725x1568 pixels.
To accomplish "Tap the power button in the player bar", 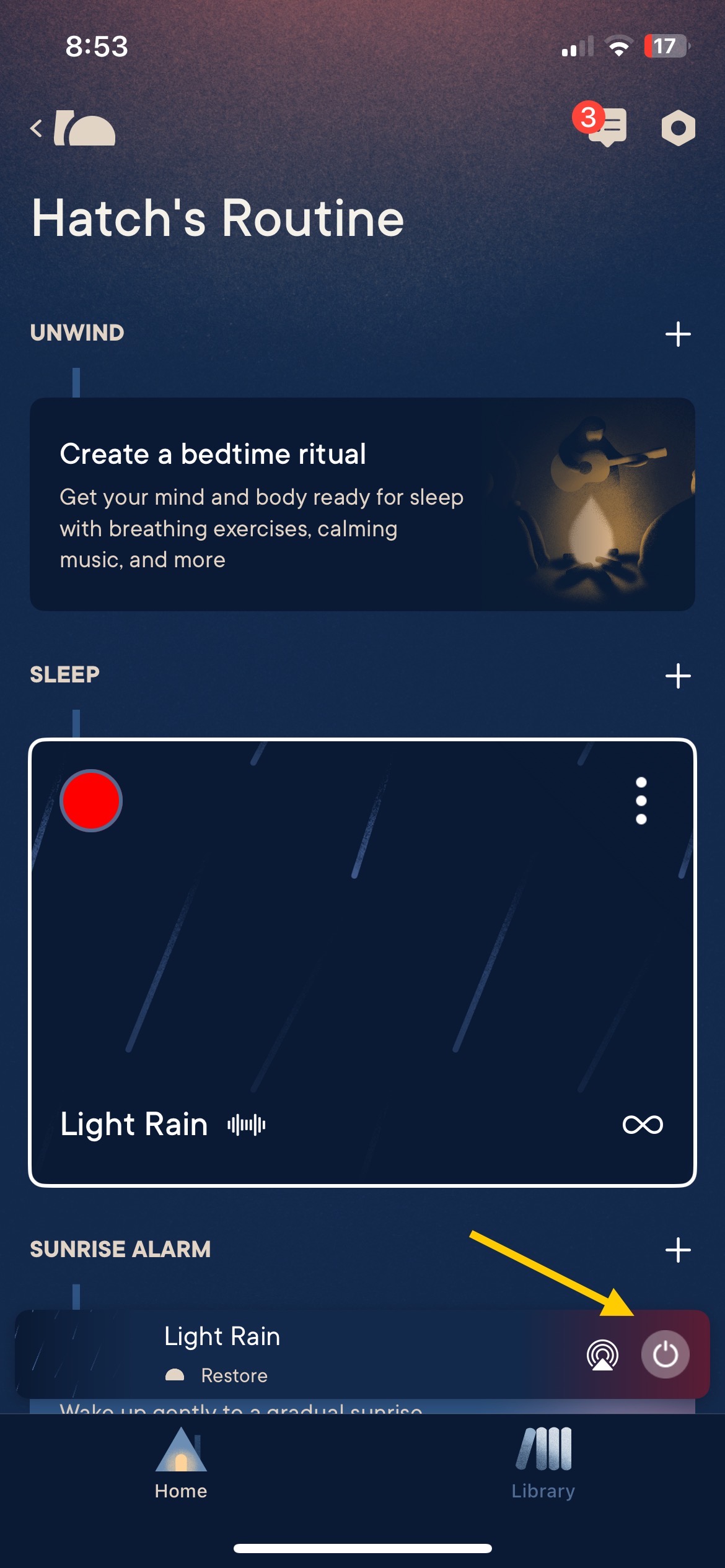I will (x=665, y=1355).
